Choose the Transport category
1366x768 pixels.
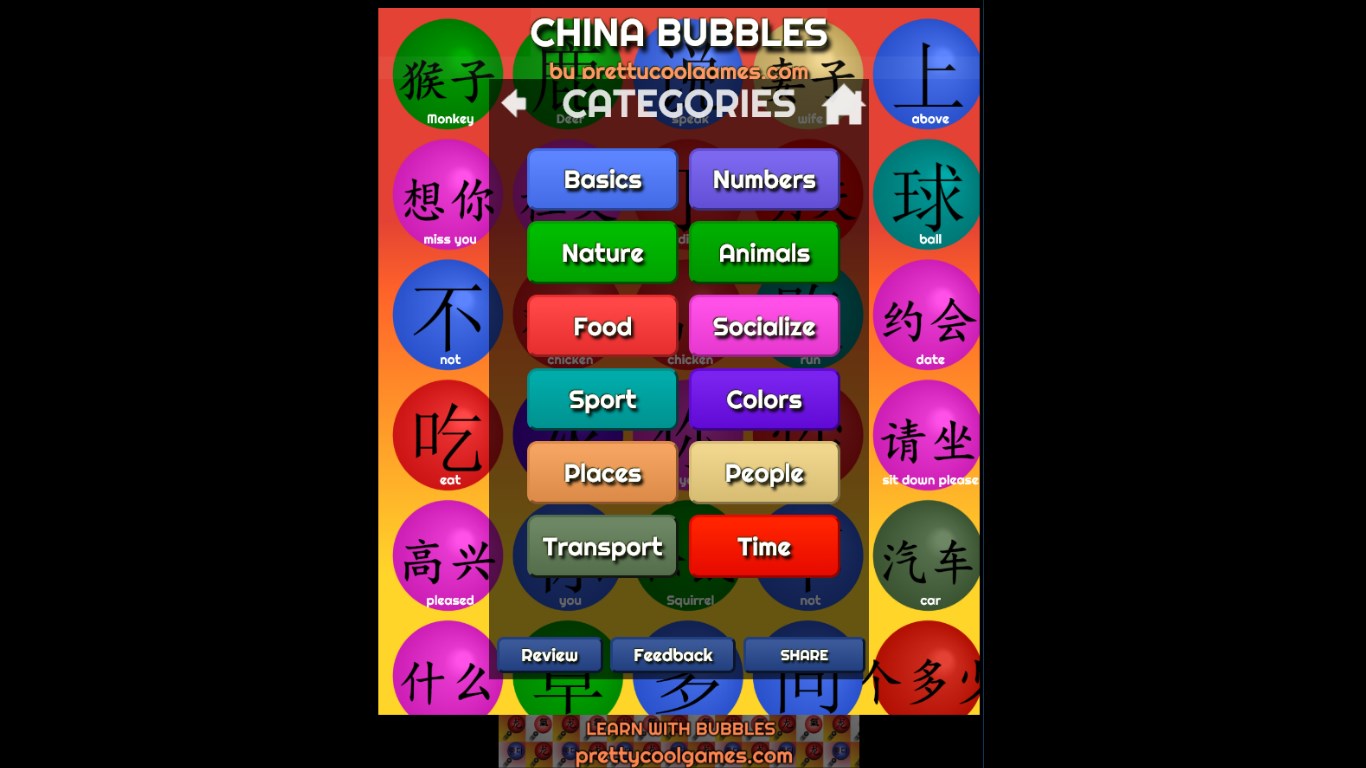click(602, 547)
